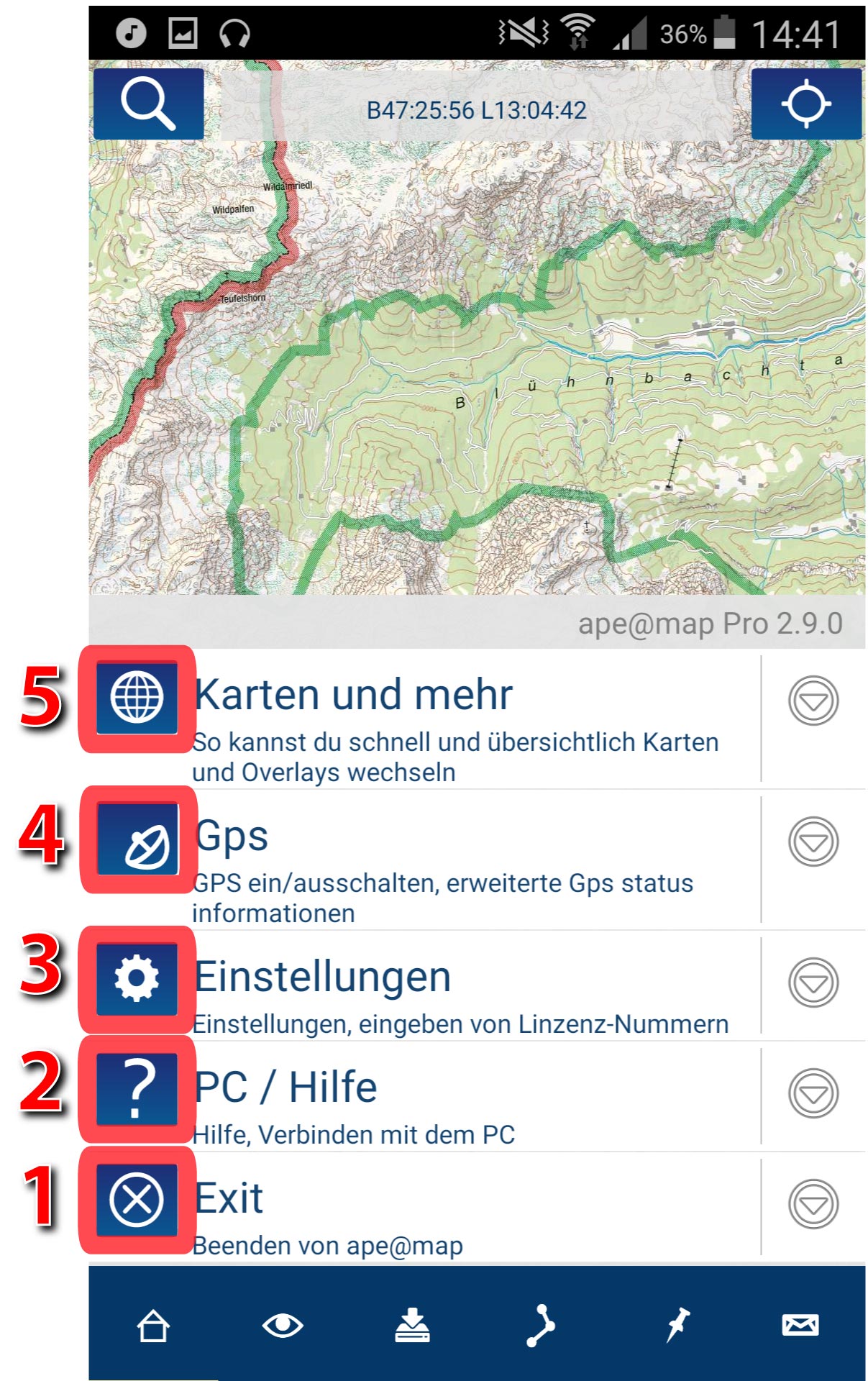Tap the eye view icon
This screenshot has width=868, height=1381.
pyautogui.click(x=283, y=1325)
